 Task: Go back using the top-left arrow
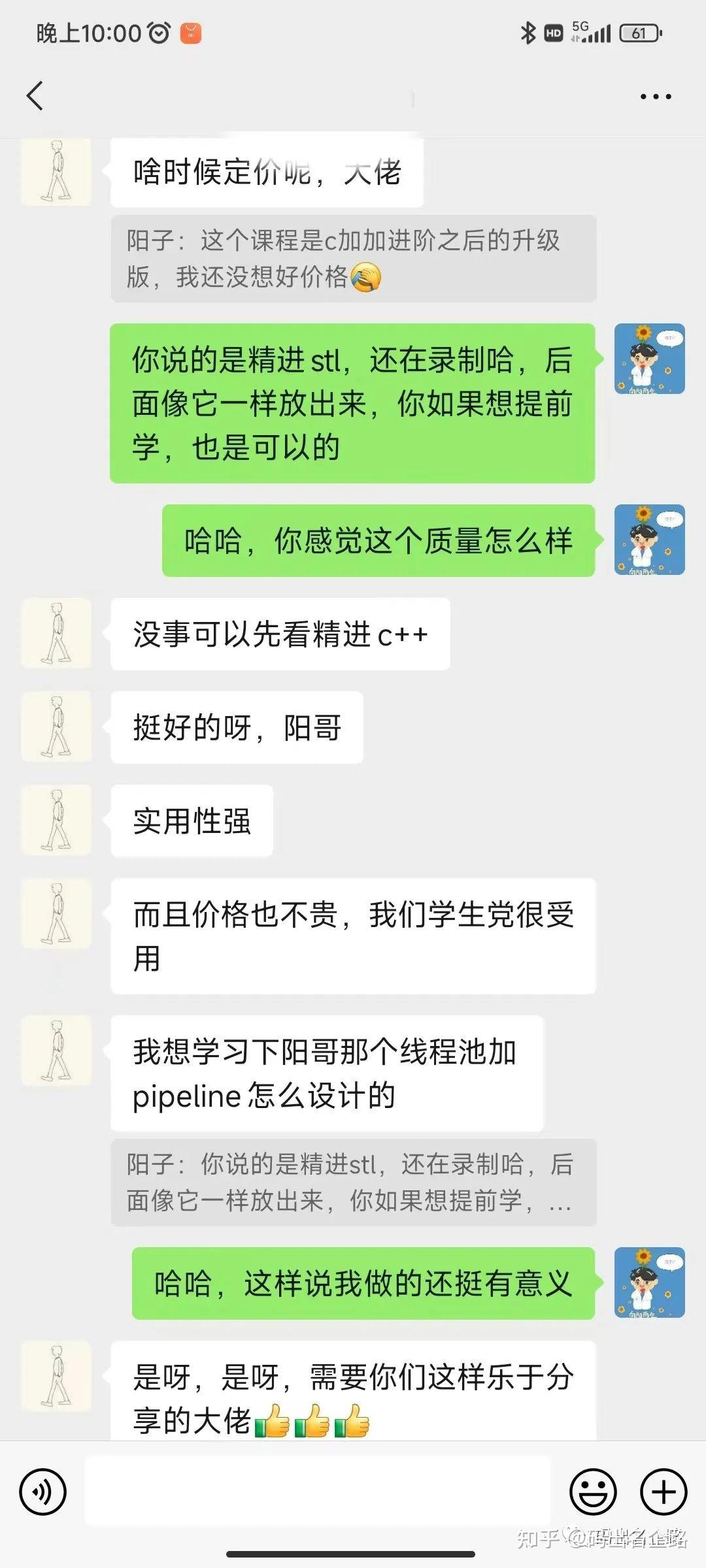(35, 96)
